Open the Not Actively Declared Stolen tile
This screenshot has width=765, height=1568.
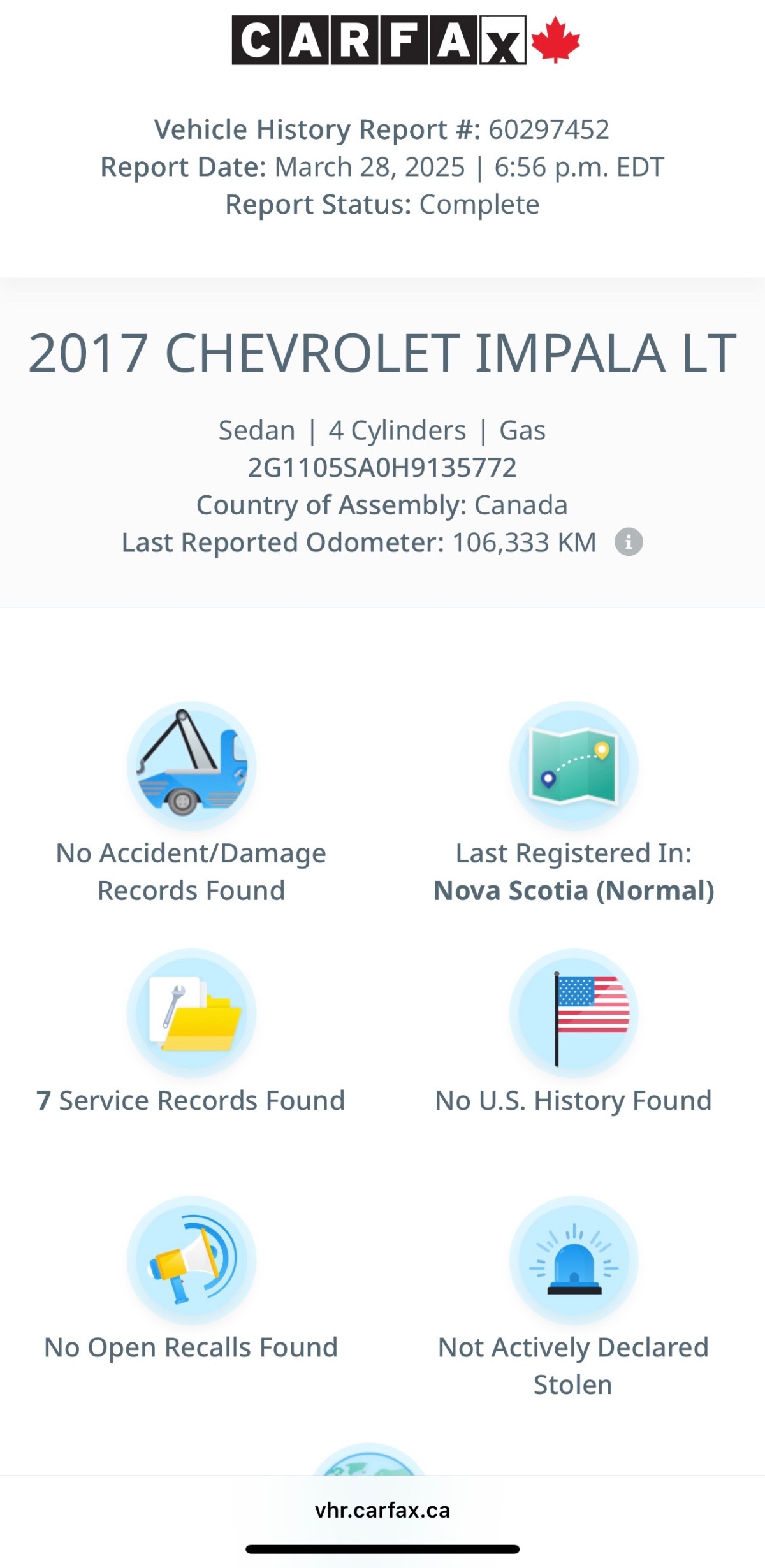[x=574, y=1297]
